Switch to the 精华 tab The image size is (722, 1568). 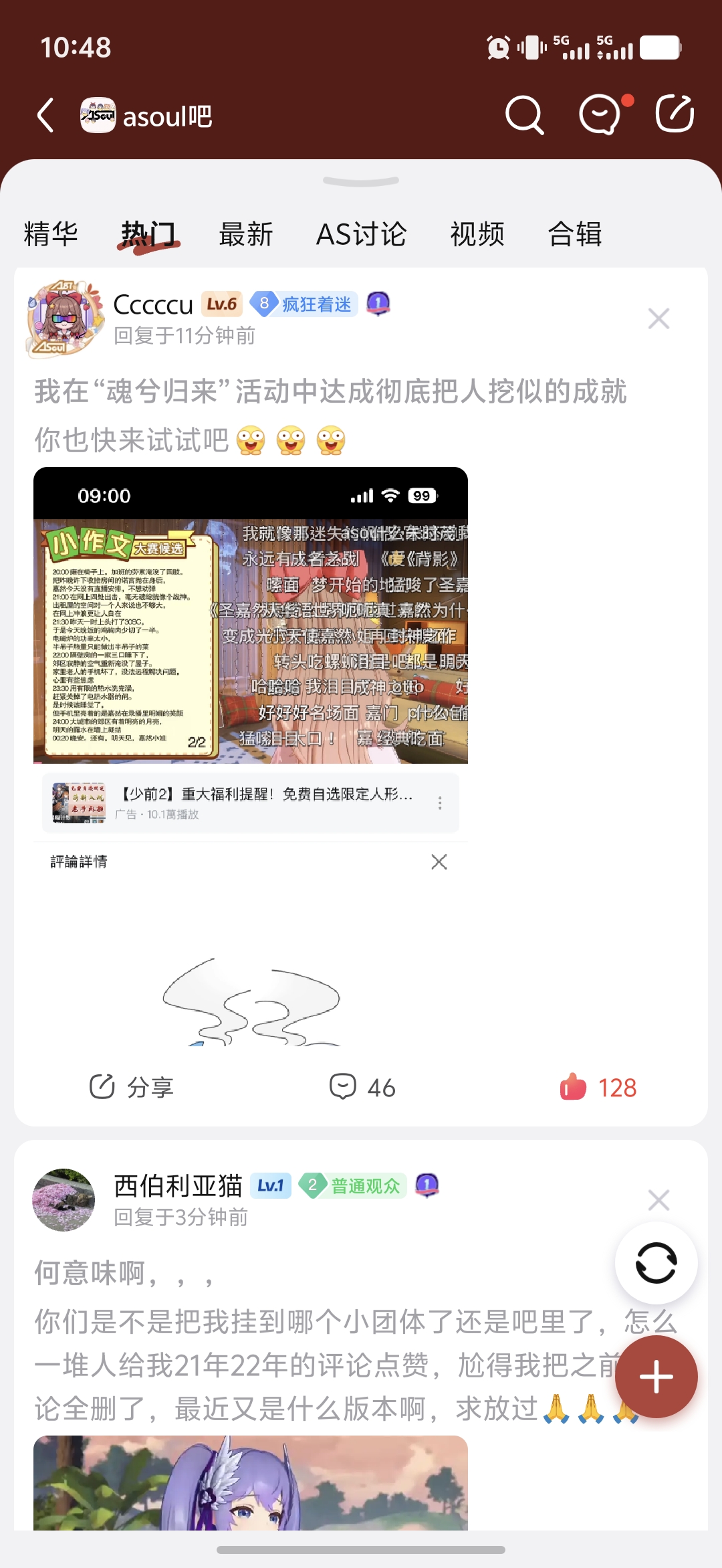tap(51, 234)
